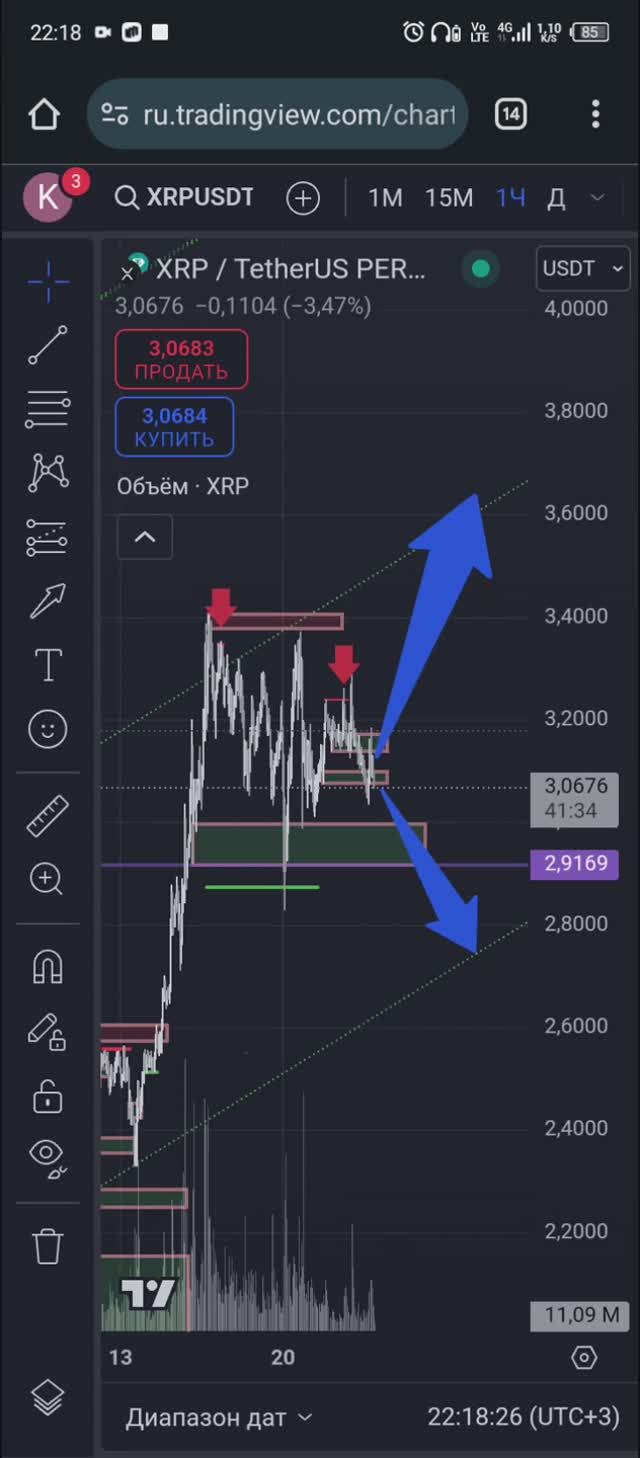The width and height of the screenshot is (640, 1458).
Task: Open the Диапазон дат date range menu
Action: (x=218, y=1417)
